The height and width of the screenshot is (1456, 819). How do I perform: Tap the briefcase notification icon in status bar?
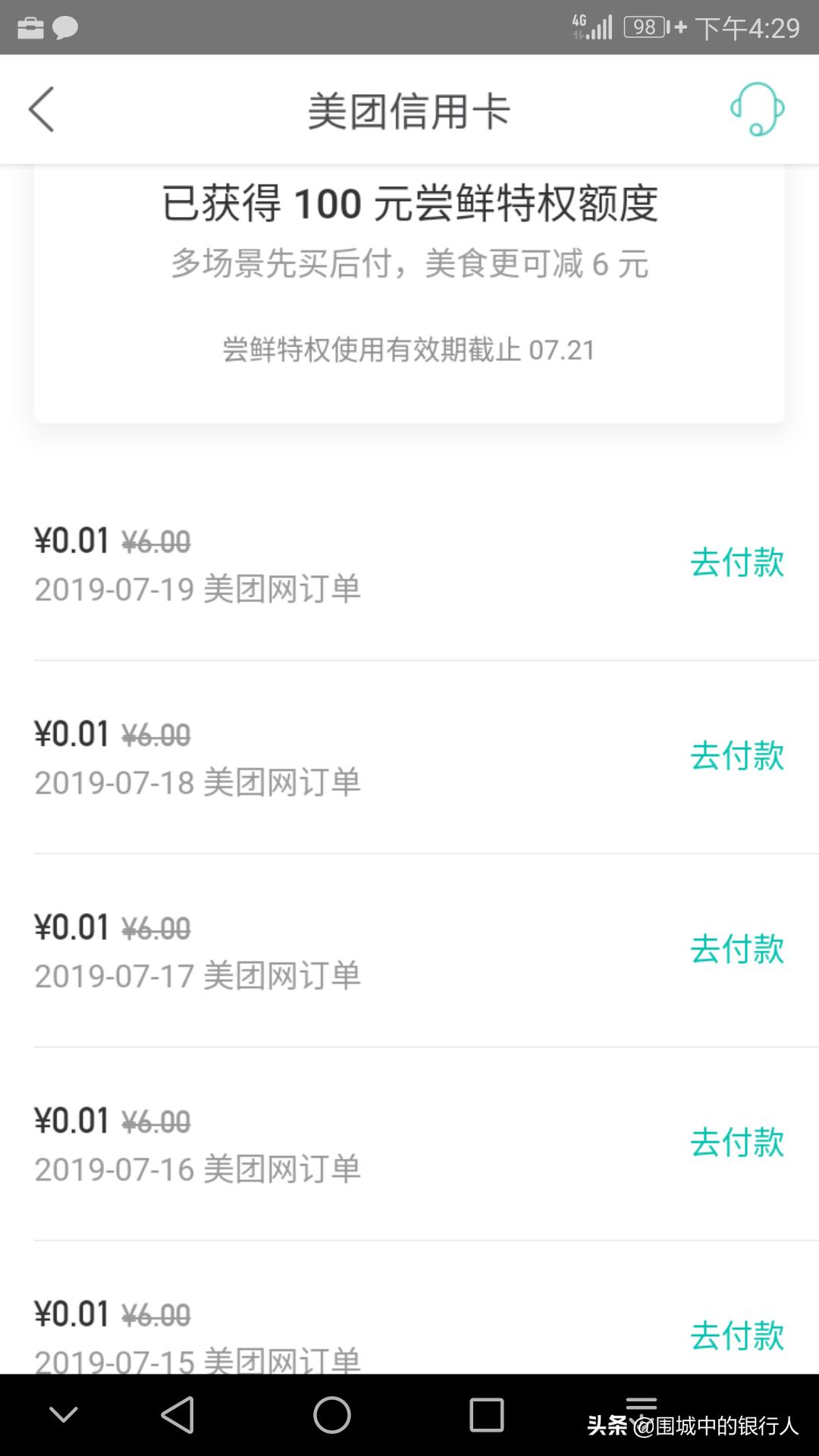click(30, 27)
